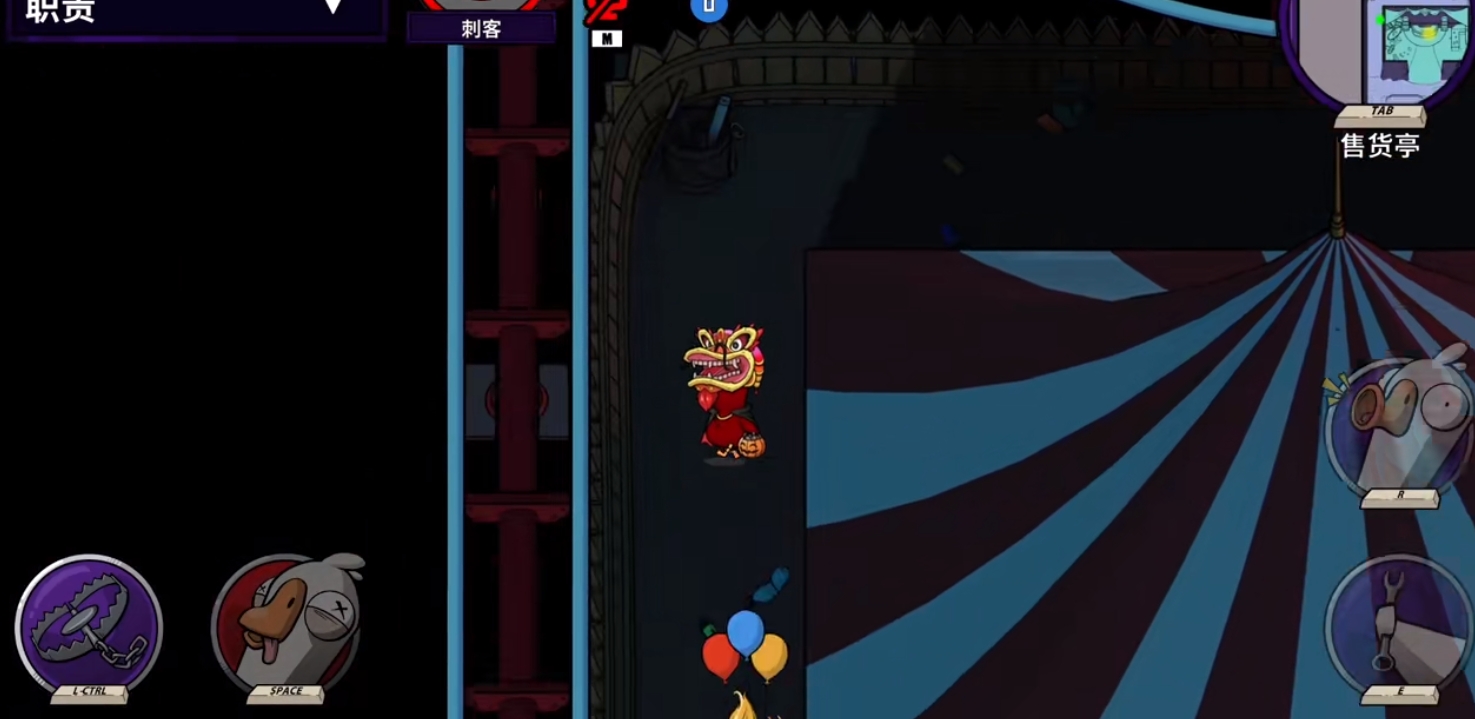Expand the 职责 role dropdown

click(x=333, y=8)
